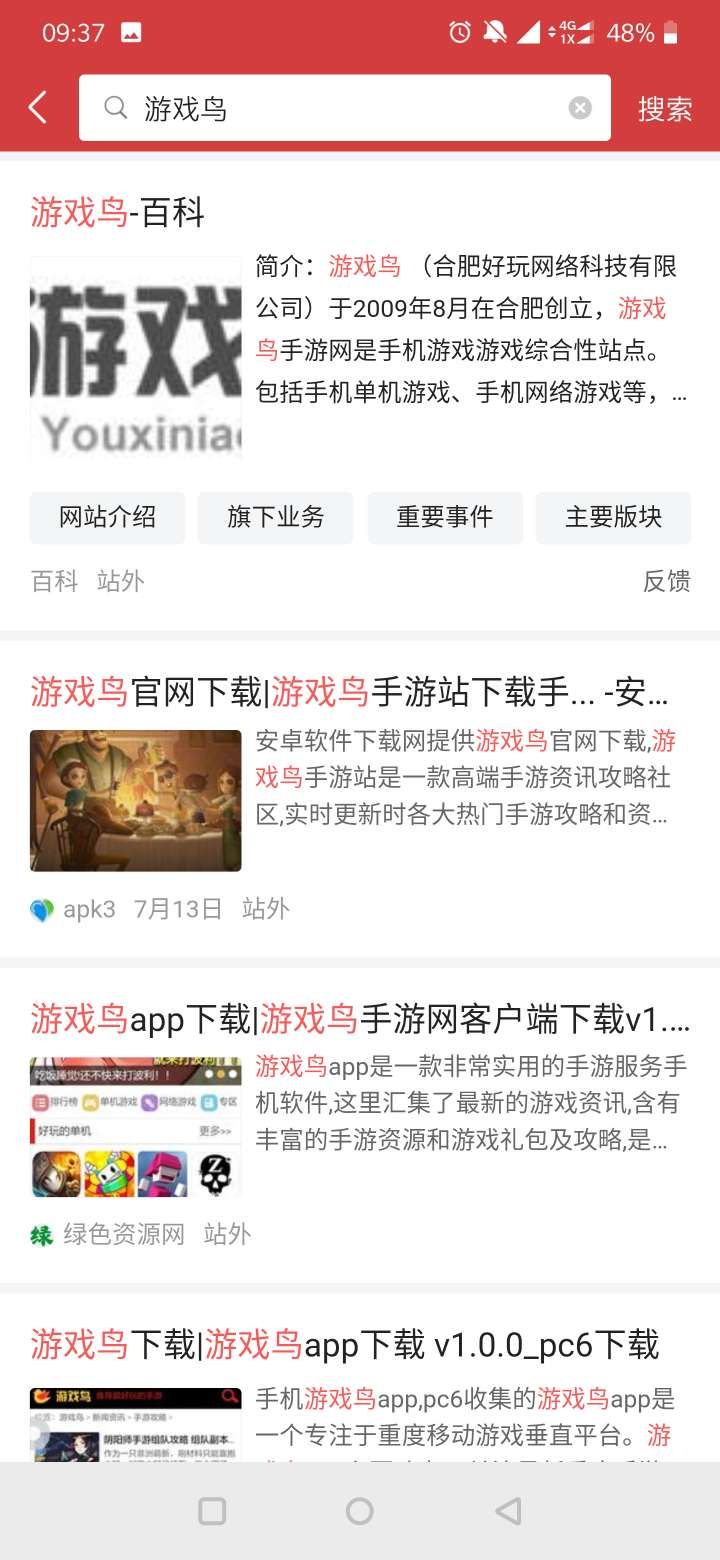This screenshot has width=720, height=1560.
Task: Open the alarm clock status bar icon
Action: click(458, 33)
